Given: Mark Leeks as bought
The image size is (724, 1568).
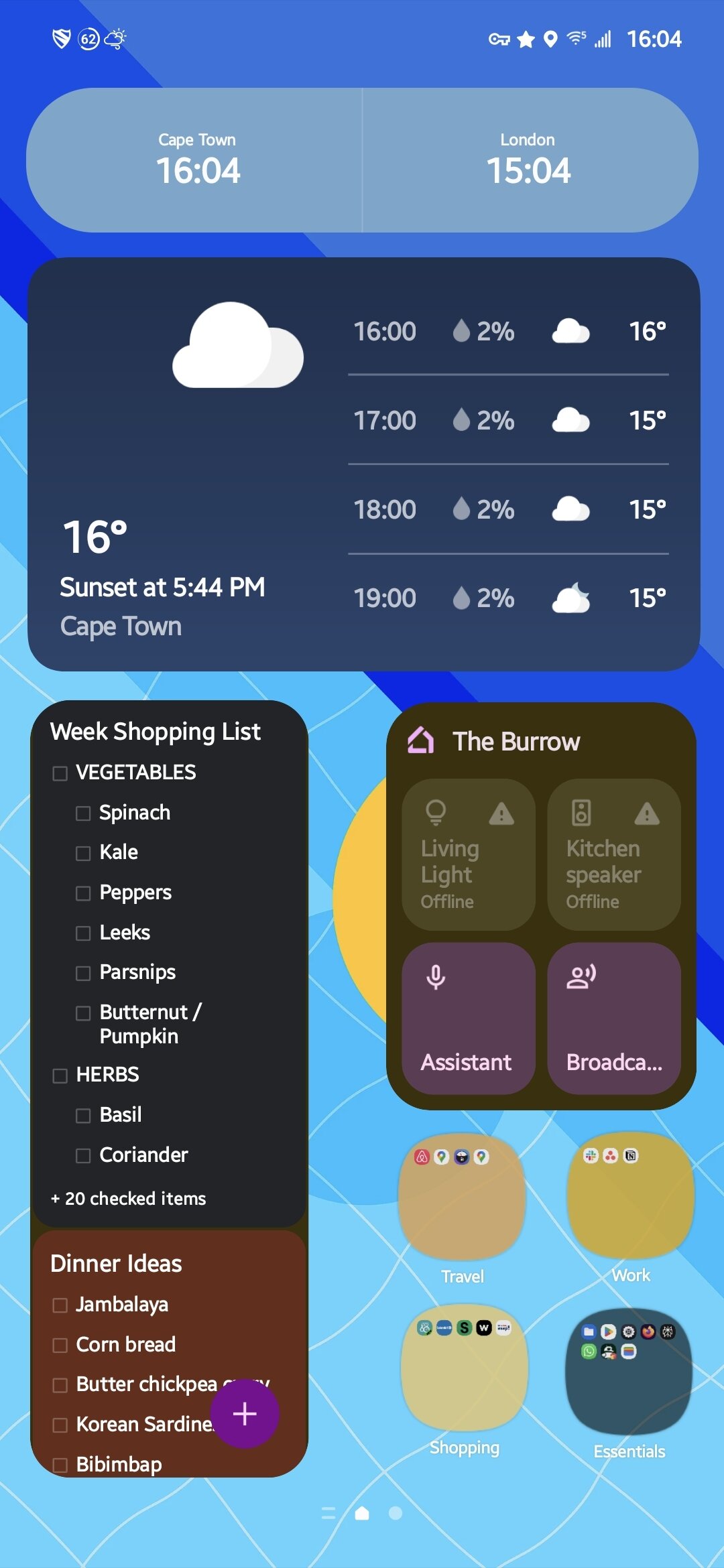Looking at the screenshot, I should tap(83, 933).
